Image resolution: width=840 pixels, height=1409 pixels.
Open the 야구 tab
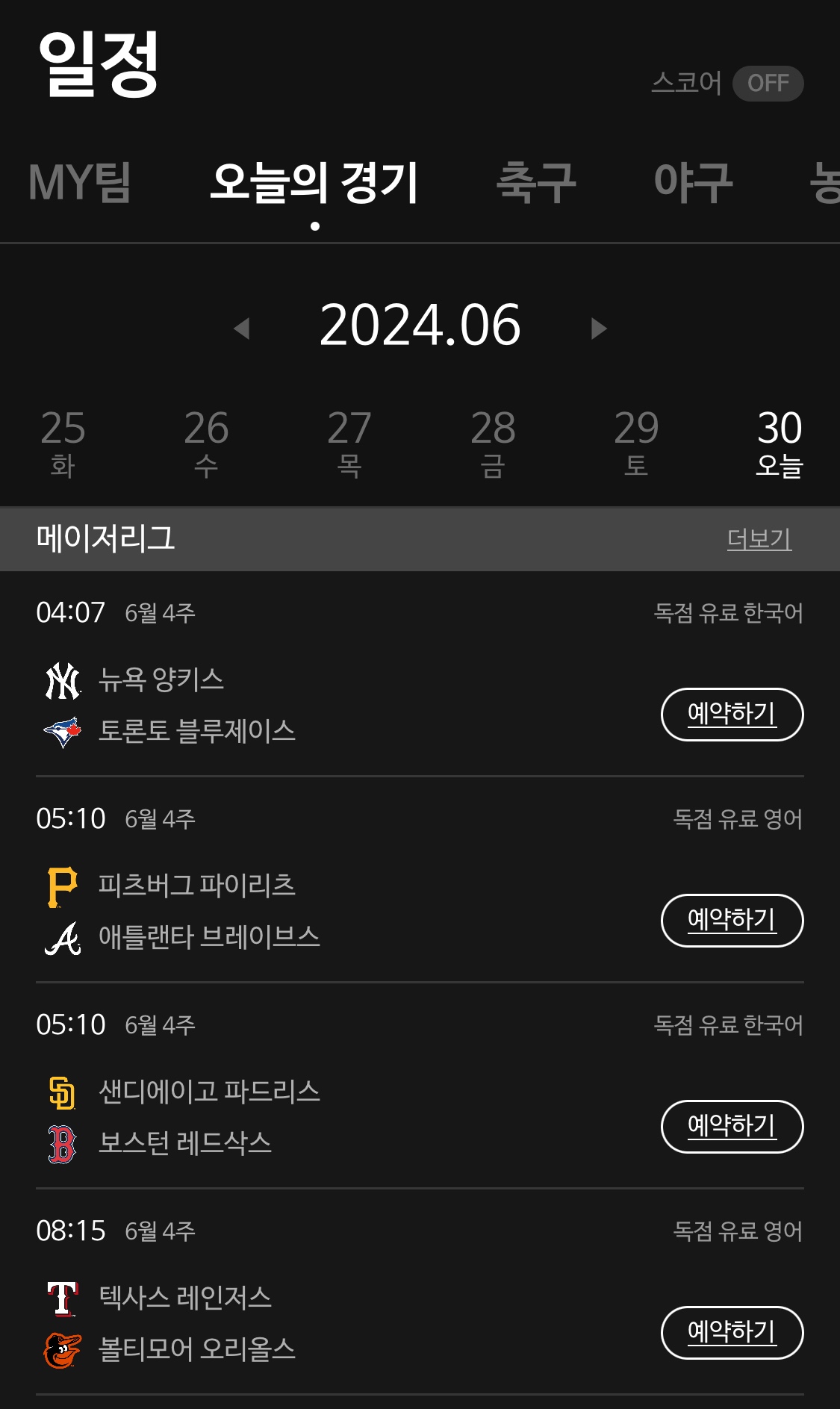pos(693,182)
